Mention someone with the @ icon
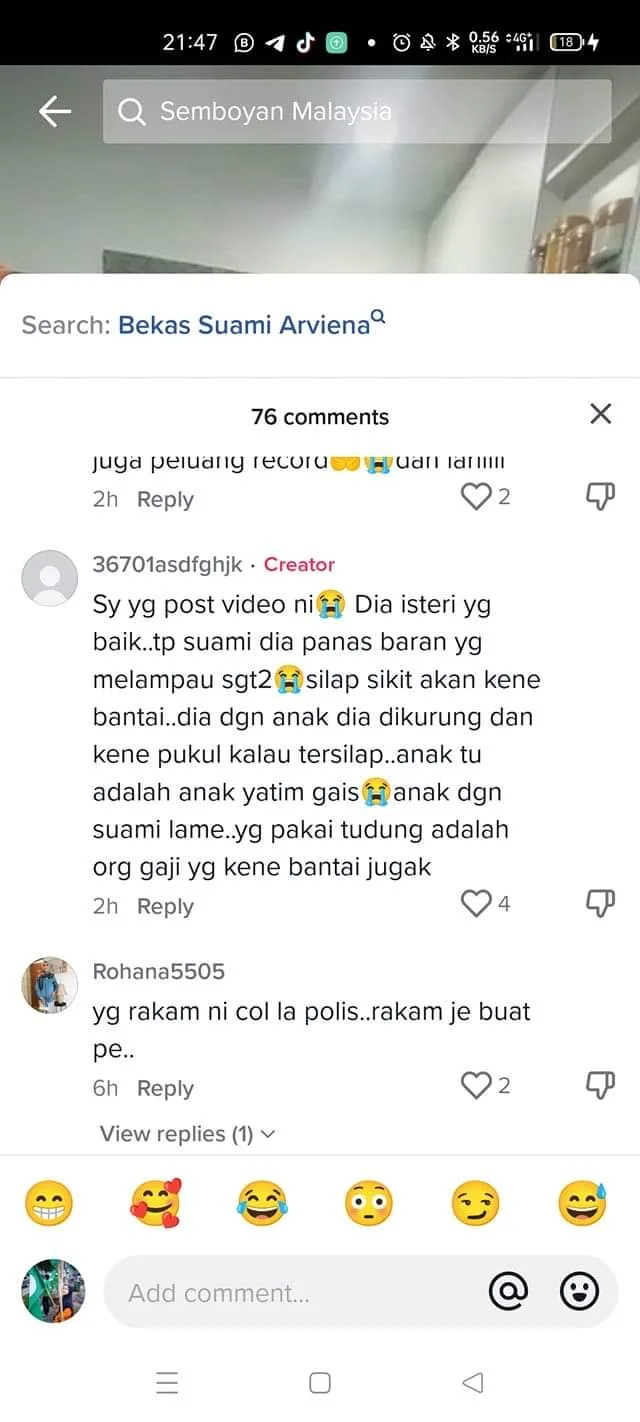 508,1293
